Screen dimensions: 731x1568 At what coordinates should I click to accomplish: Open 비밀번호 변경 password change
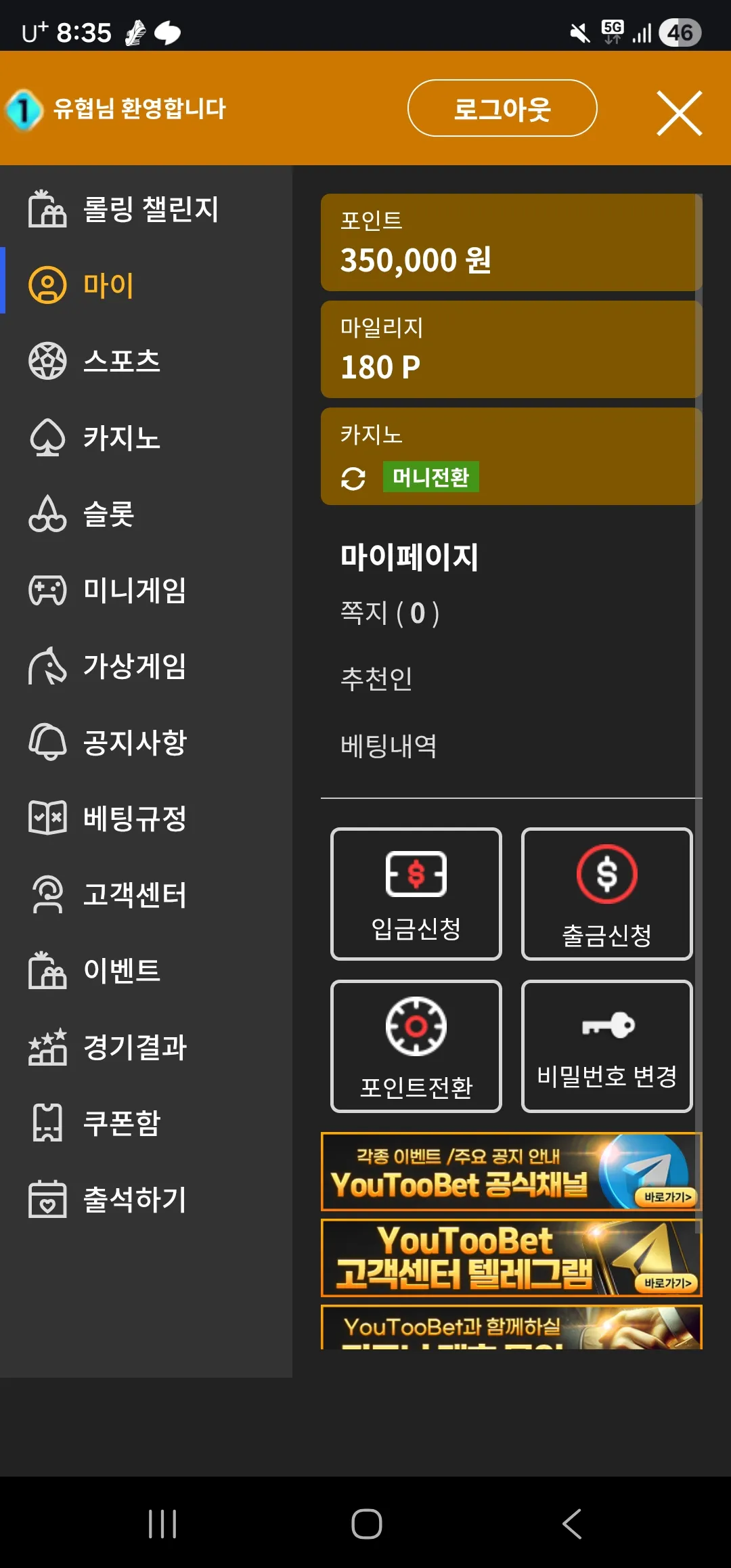pyautogui.click(x=607, y=1046)
